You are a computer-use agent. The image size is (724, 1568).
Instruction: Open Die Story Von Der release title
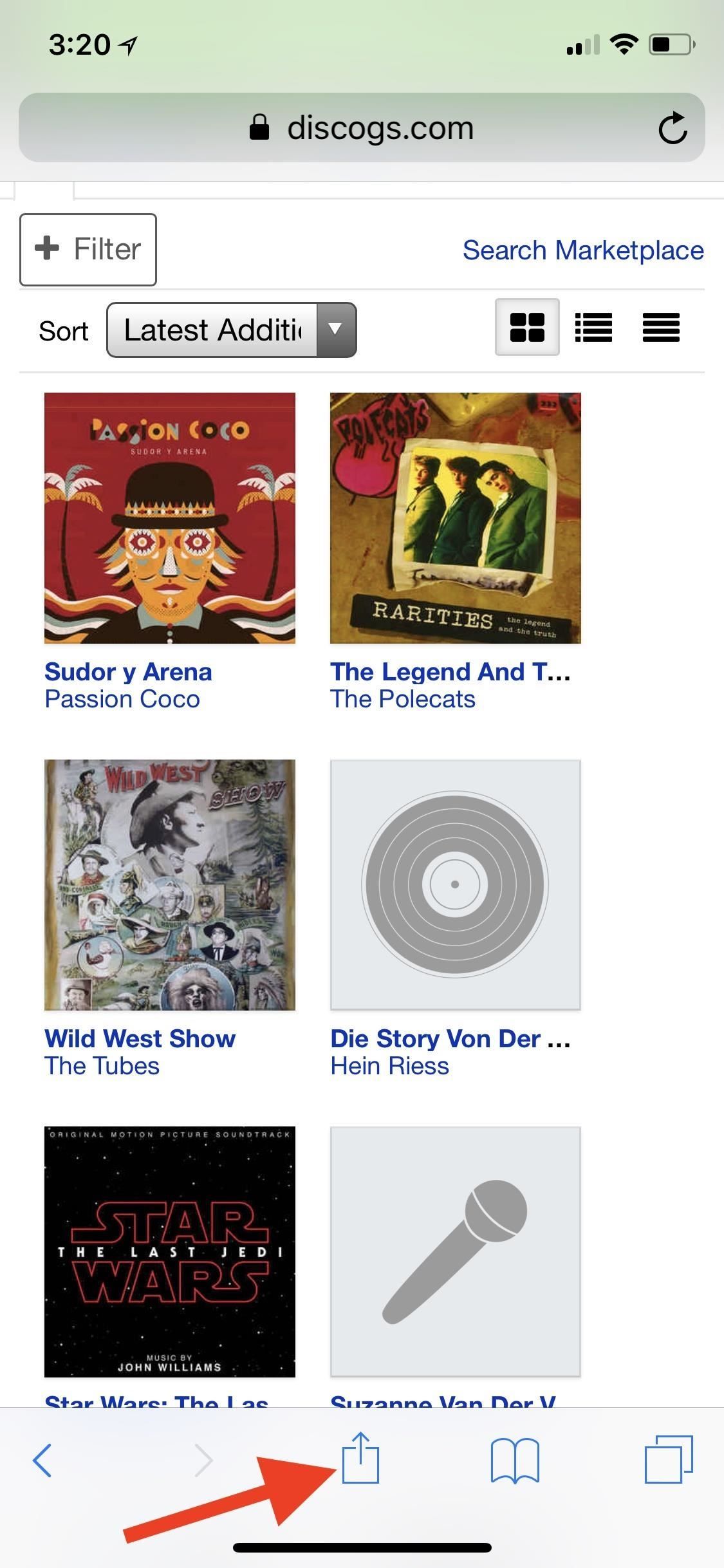click(x=450, y=1039)
